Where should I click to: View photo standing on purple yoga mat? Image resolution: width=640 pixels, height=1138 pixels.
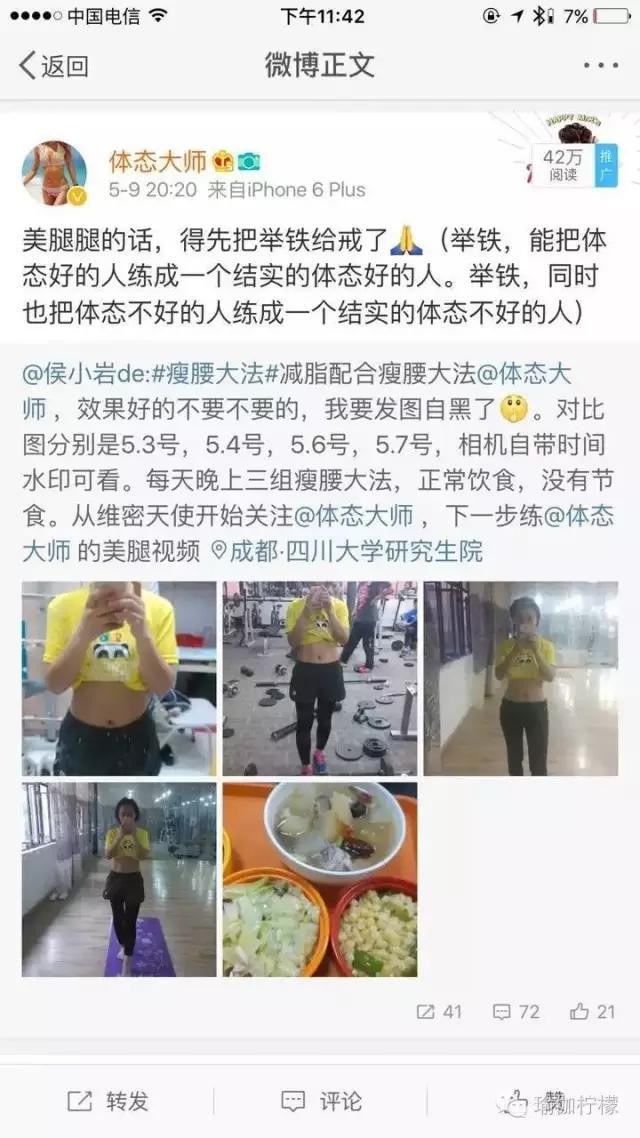pyautogui.click(x=119, y=879)
